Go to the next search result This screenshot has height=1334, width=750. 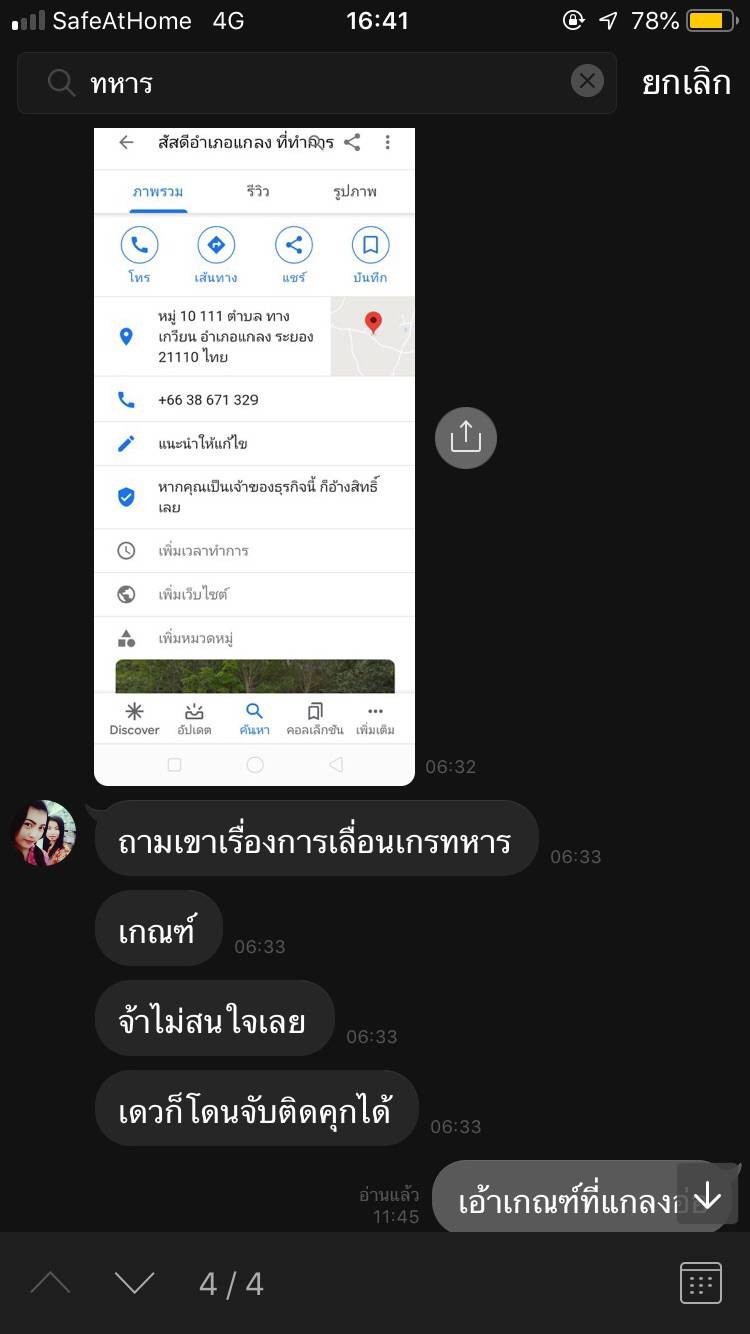(134, 1283)
